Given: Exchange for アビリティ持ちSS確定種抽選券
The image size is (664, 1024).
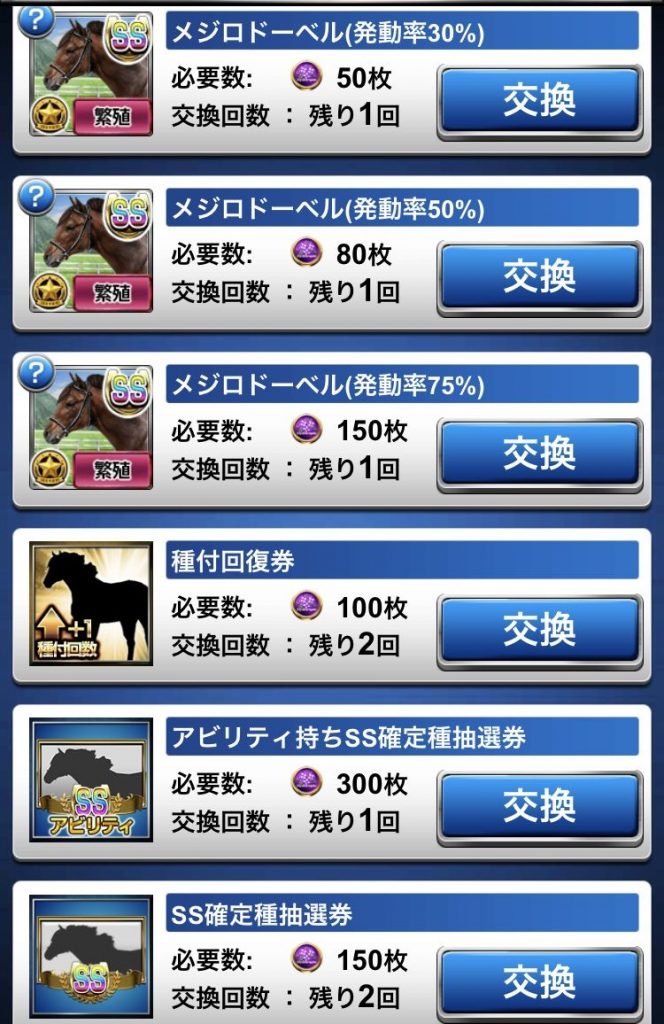Looking at the screenshot, I should point(539,806).
